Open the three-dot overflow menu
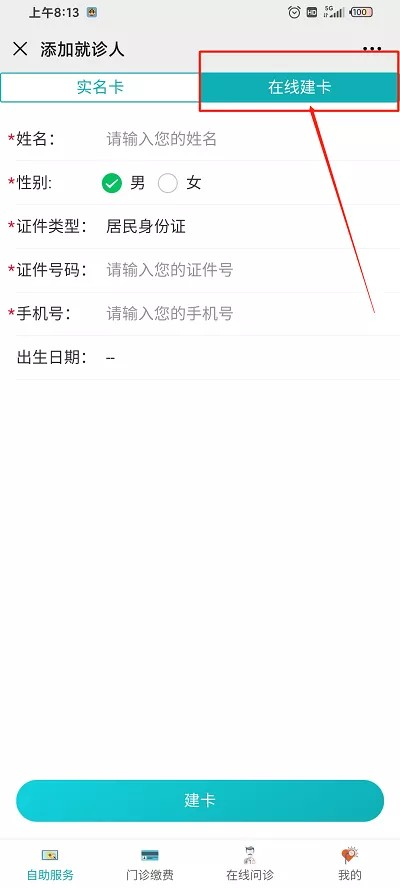 (372, 49)
